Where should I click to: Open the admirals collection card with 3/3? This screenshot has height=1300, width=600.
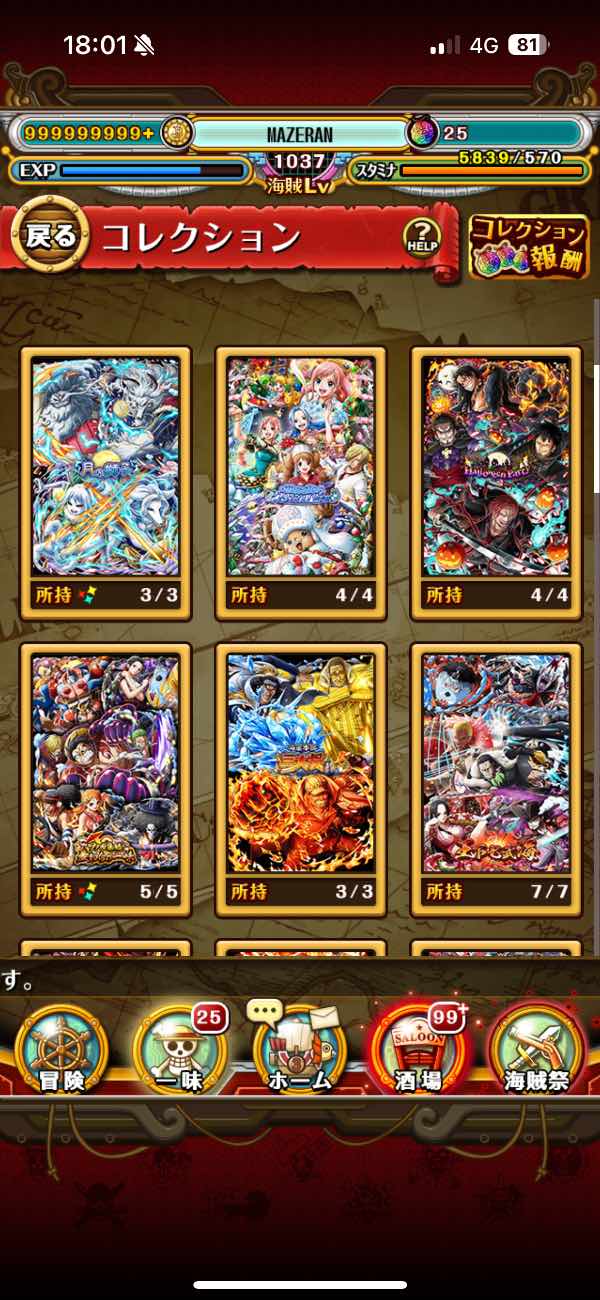tap(301, 780)
